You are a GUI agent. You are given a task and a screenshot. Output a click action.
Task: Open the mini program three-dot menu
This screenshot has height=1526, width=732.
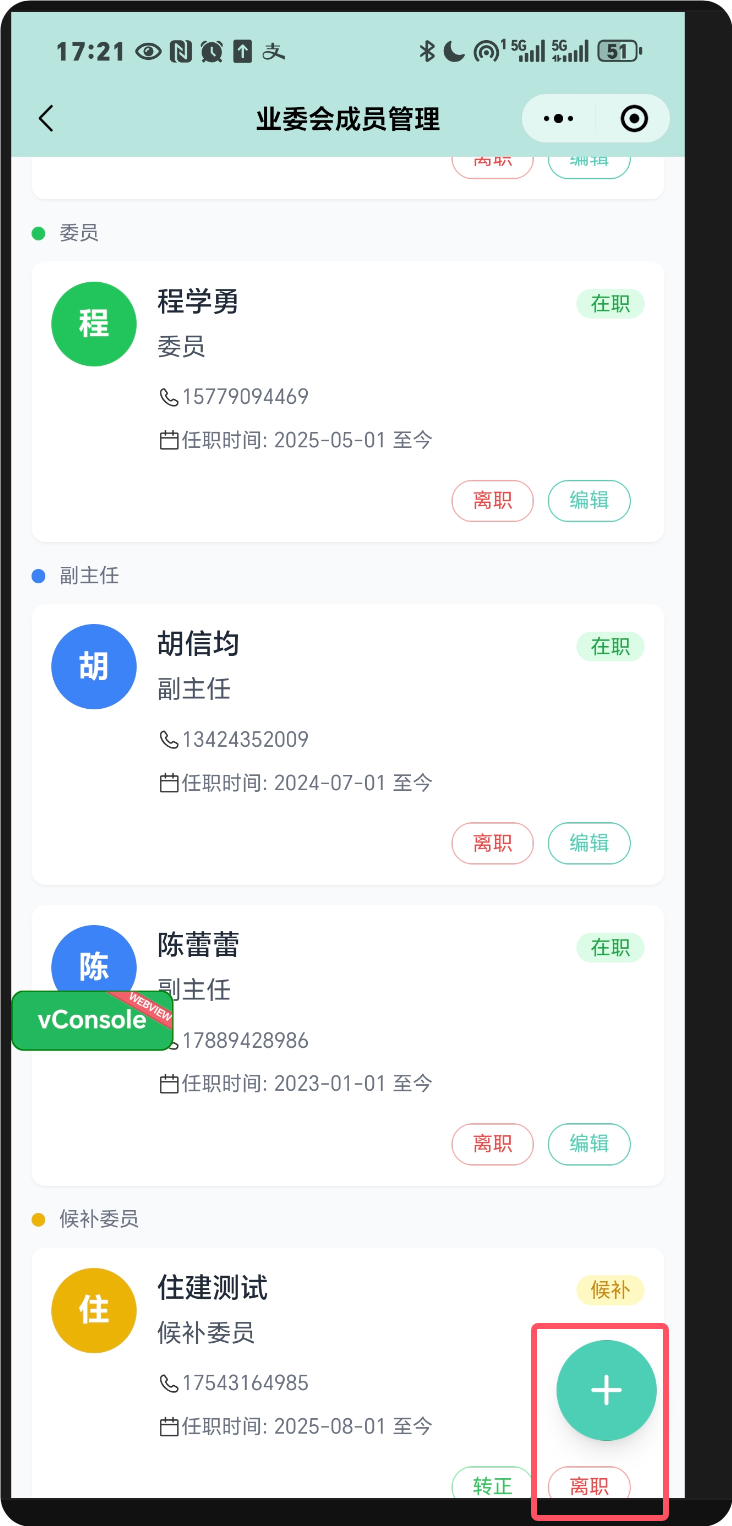[558, 119]
